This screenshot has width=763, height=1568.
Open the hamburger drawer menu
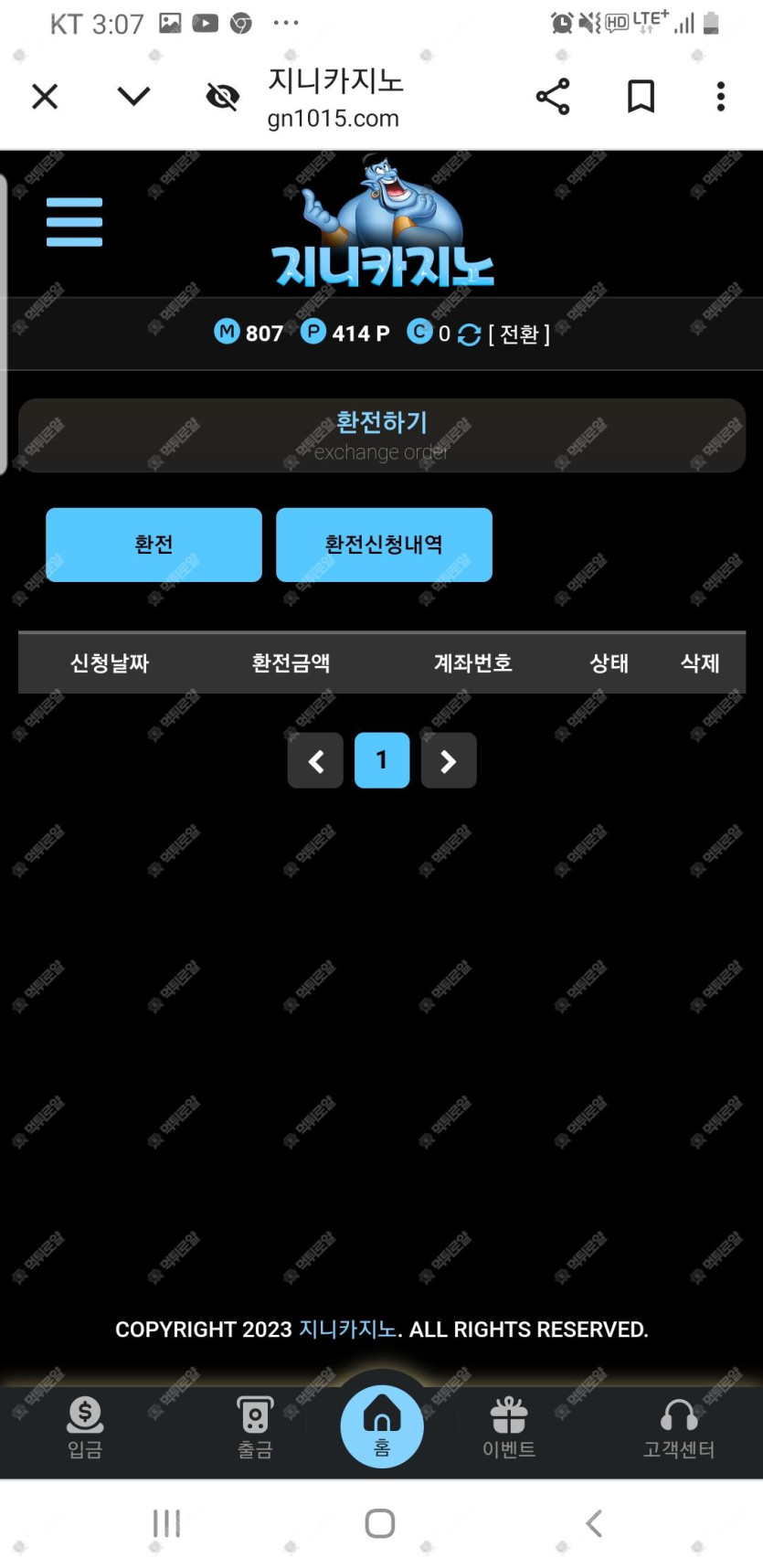pyautogui.click(x=74, y=222)
